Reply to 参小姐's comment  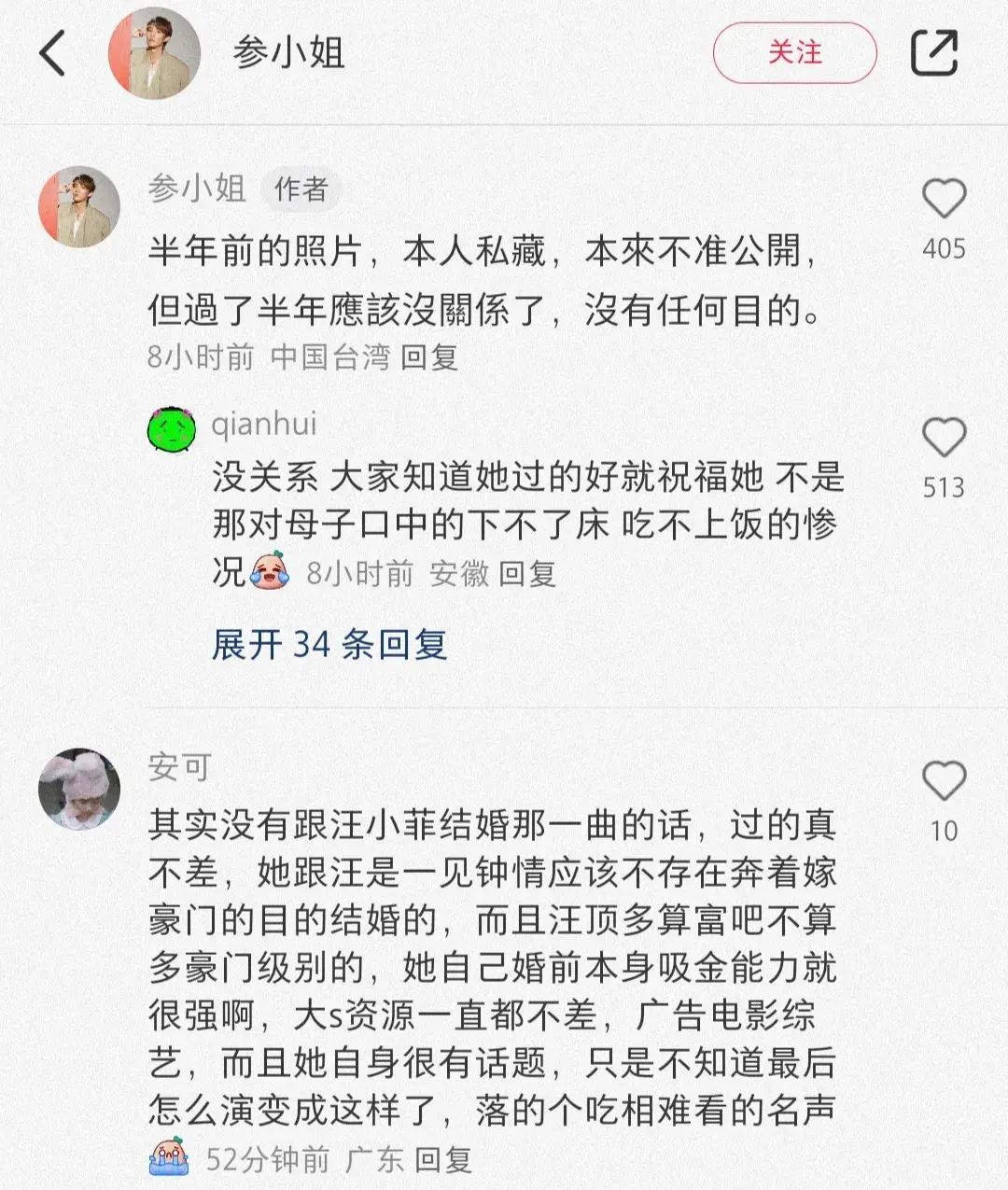coord(429,357)
